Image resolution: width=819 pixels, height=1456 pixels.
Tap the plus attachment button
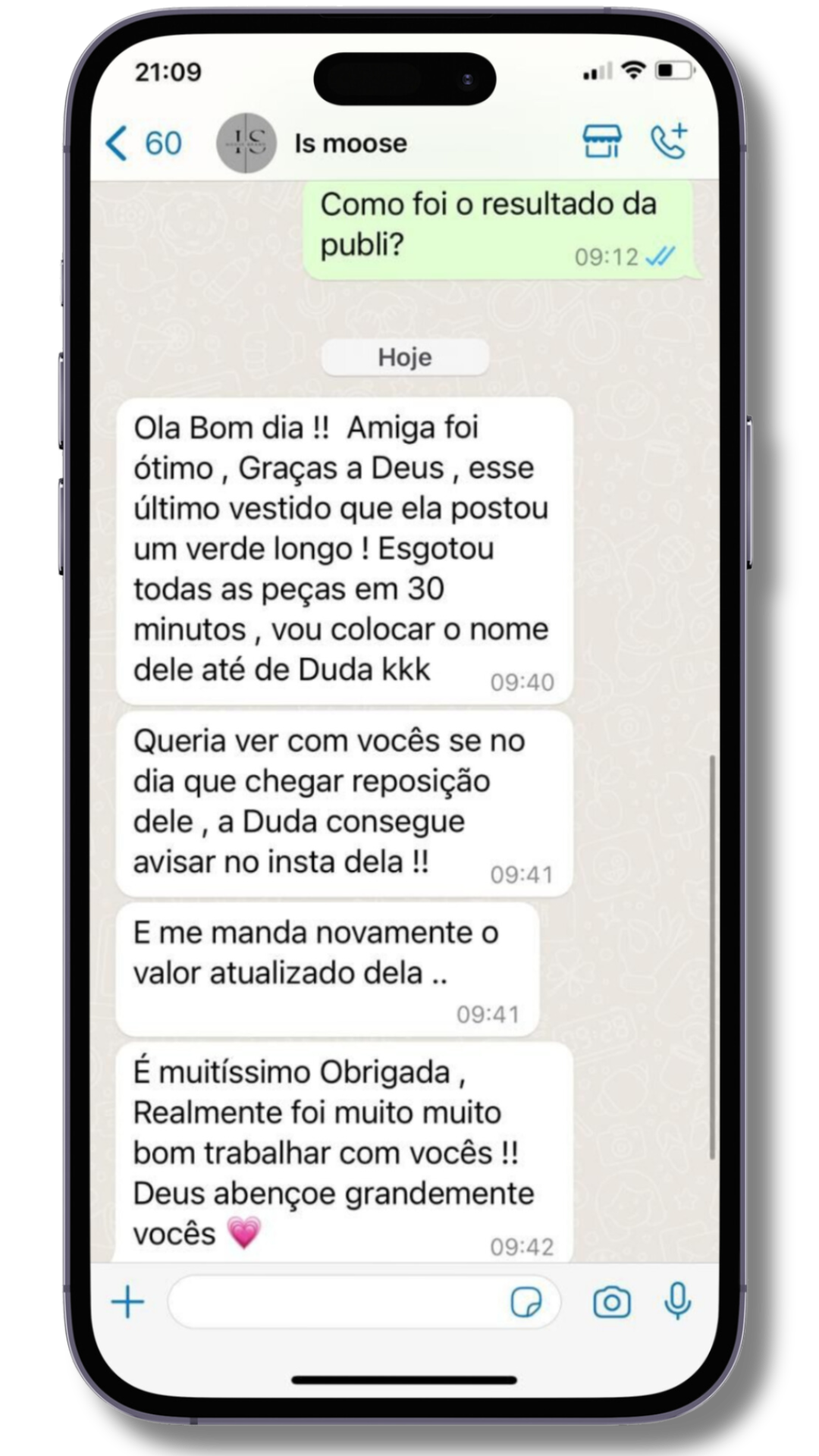point(127,1303)
